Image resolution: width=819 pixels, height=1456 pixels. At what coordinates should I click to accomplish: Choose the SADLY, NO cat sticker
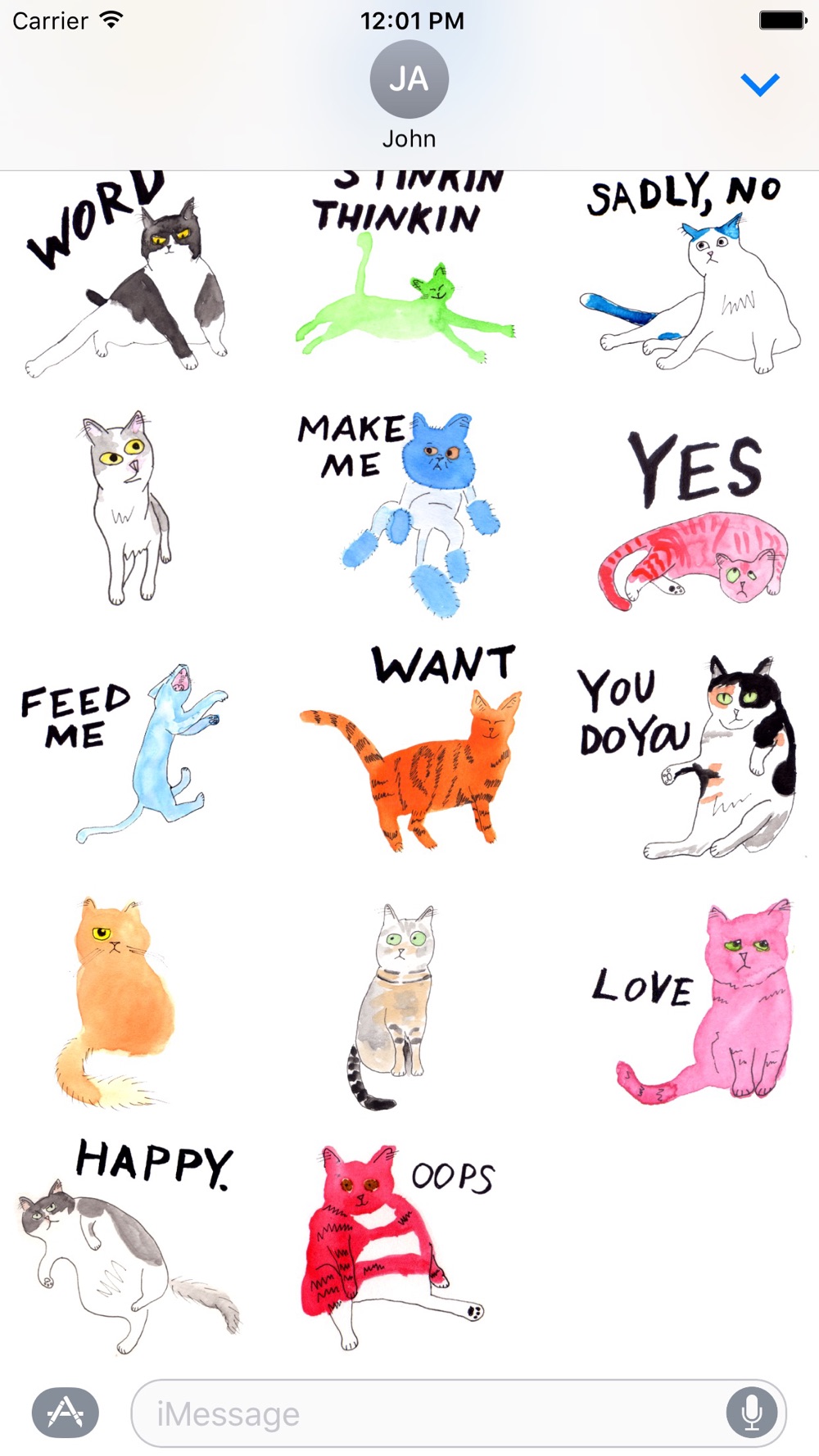pyautogui.click(x=690, y=273)
